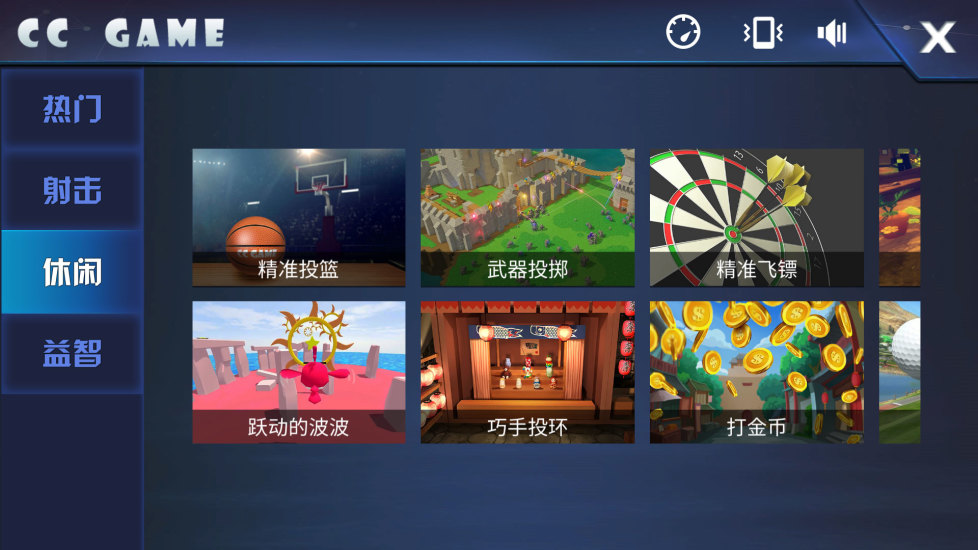
Task: Select the 休闲 category tab
Action: pos(72,272)
